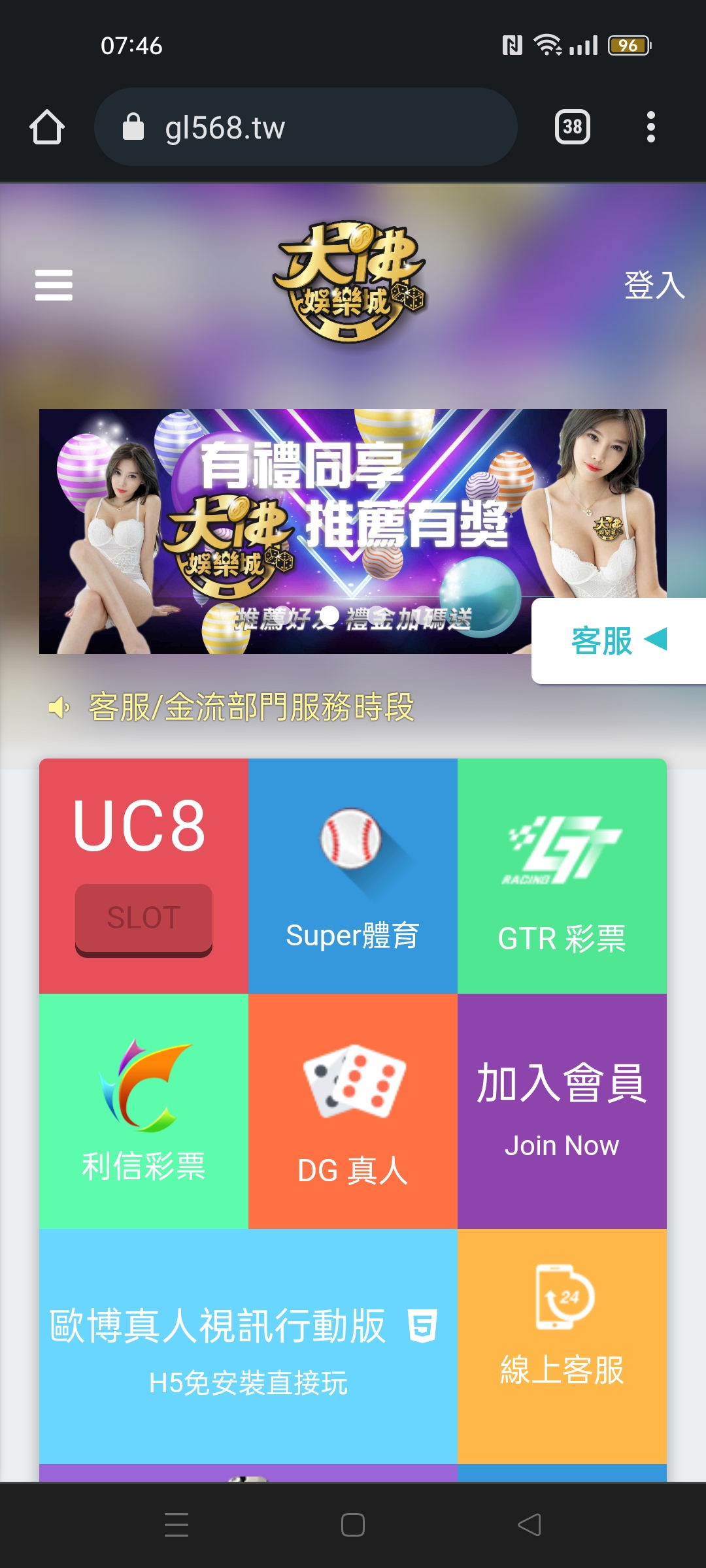Open the Super體育 tile
Viewport: 706px width, 1568px height.
353,876
